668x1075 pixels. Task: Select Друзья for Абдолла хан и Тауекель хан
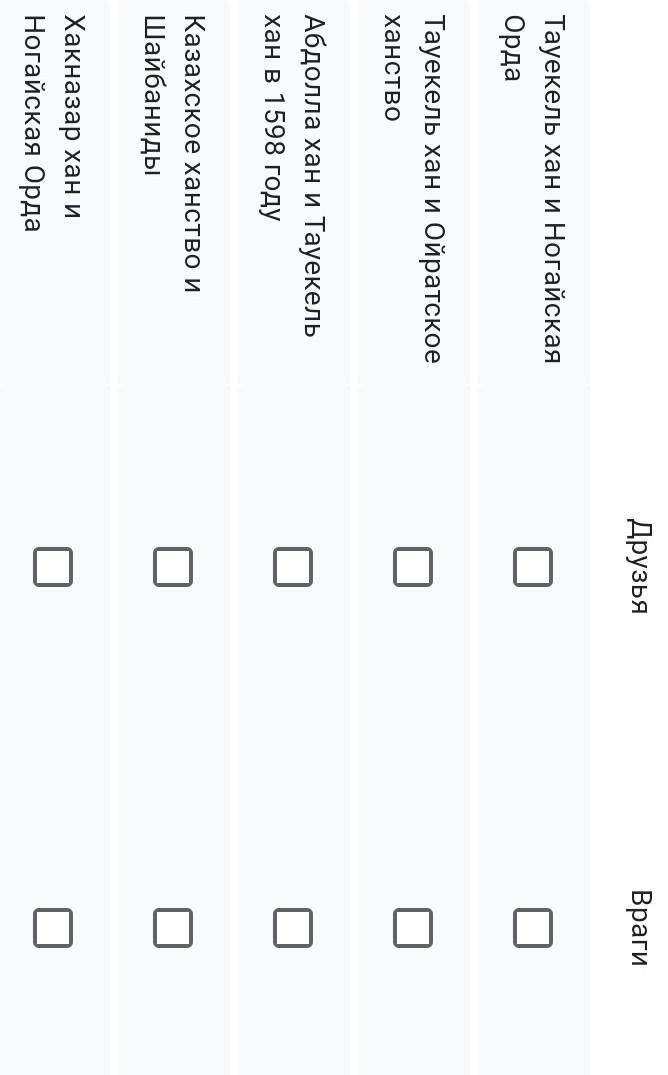coord(293,567)
